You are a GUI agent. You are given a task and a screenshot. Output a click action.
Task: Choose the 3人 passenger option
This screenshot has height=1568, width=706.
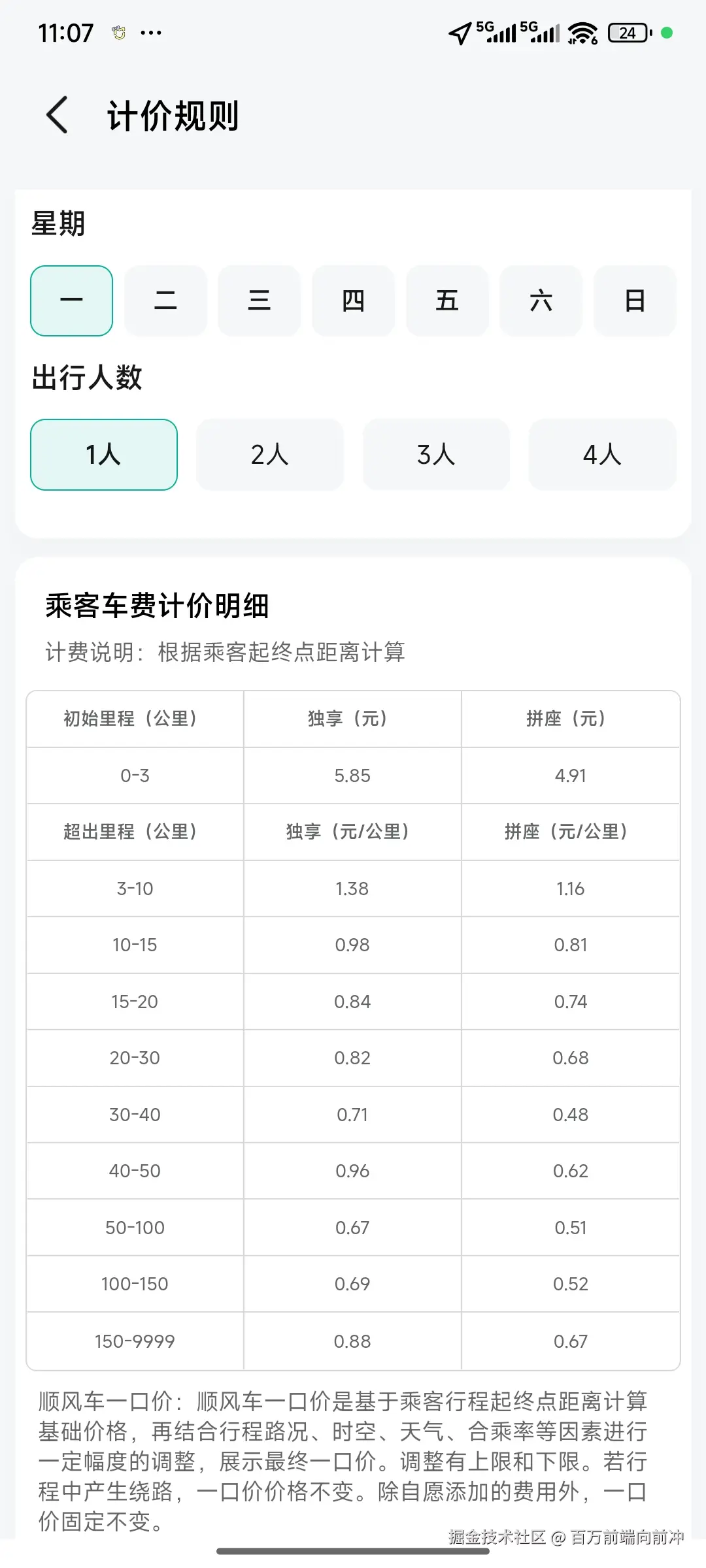pyautogui.click(x=435, y=455)
